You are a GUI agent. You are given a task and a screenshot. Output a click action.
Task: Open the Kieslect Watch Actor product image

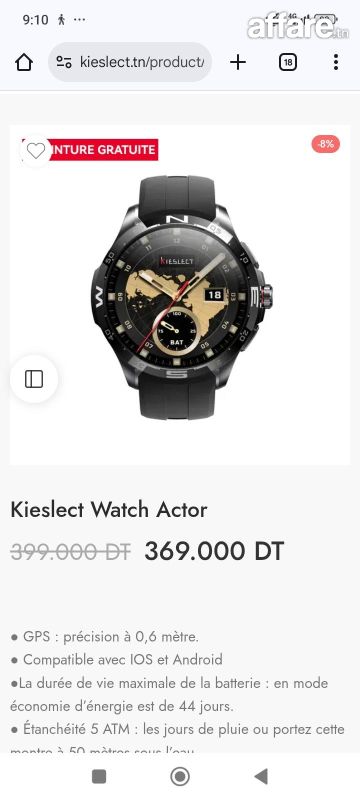tap(182, 297)
